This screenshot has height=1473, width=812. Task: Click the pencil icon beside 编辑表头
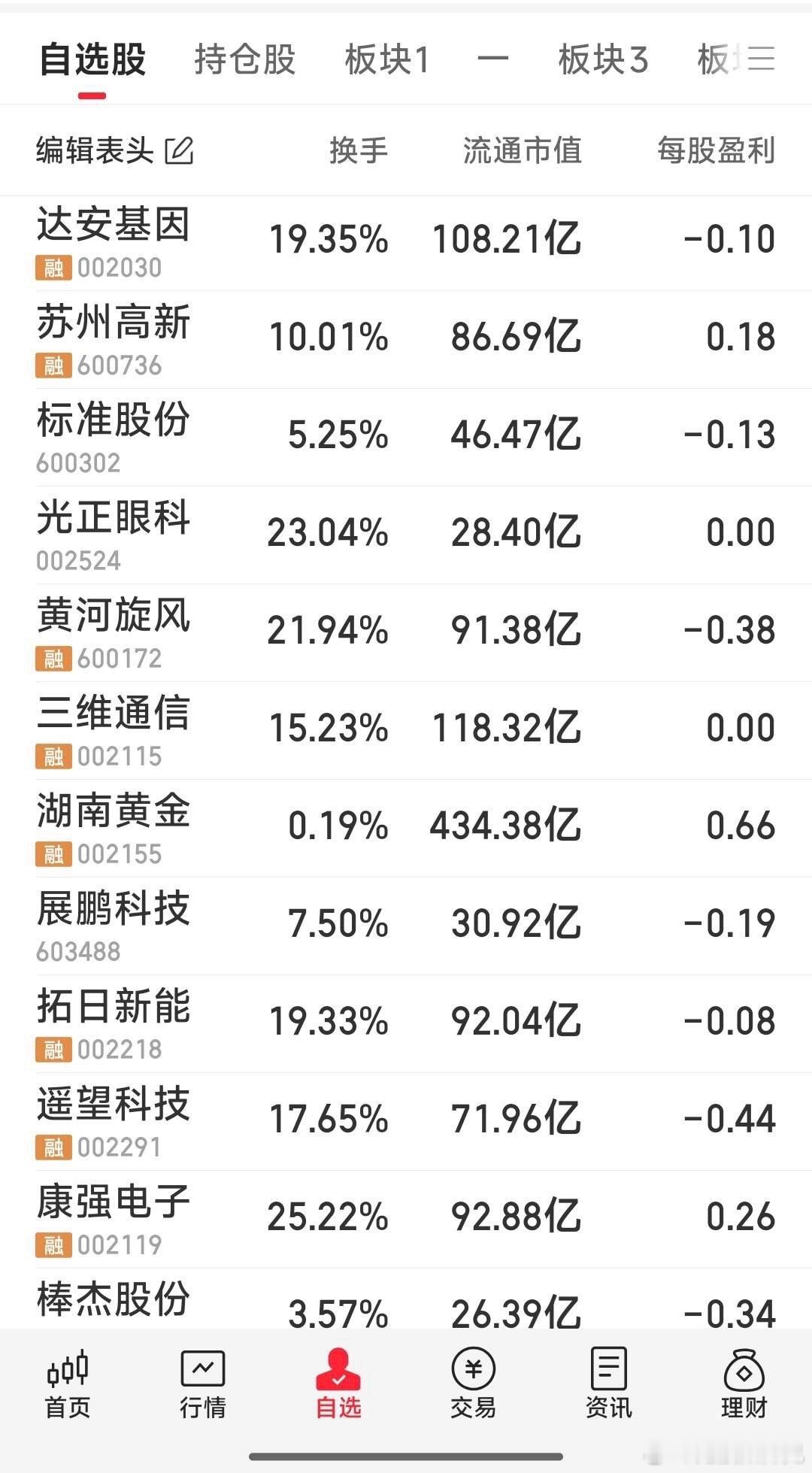tap(180, 150)
